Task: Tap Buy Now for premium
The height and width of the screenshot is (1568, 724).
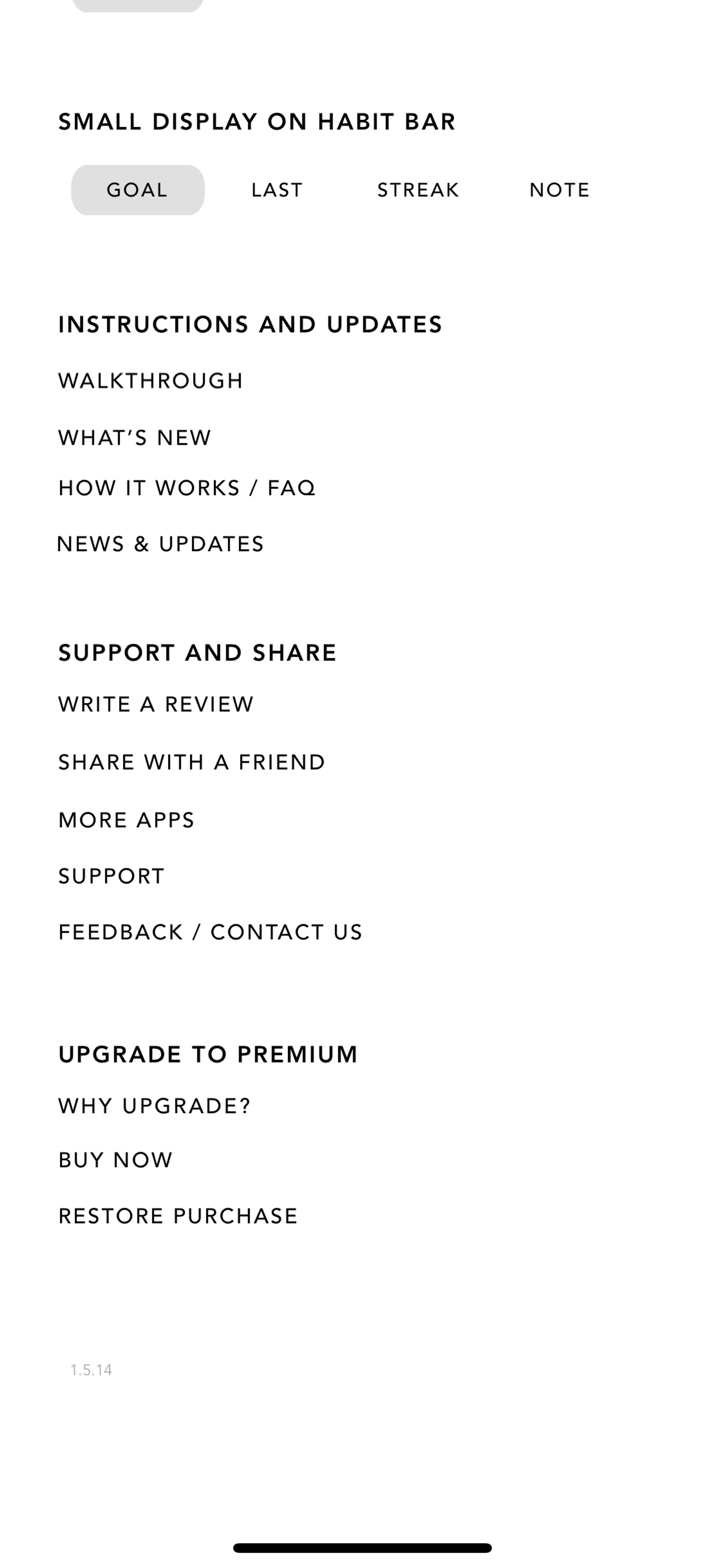Action: click(x=116, y=1159)
